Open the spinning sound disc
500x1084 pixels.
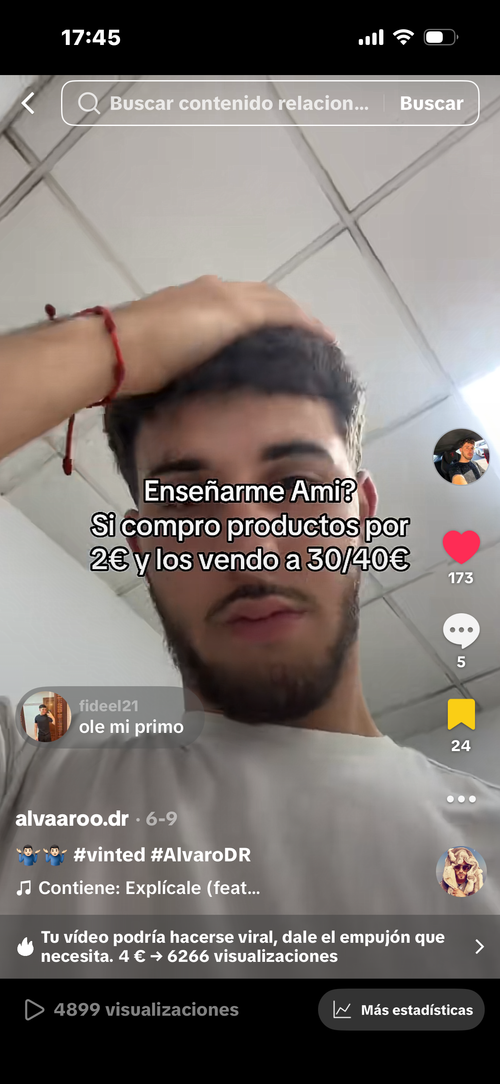click(x=461, y=871)
